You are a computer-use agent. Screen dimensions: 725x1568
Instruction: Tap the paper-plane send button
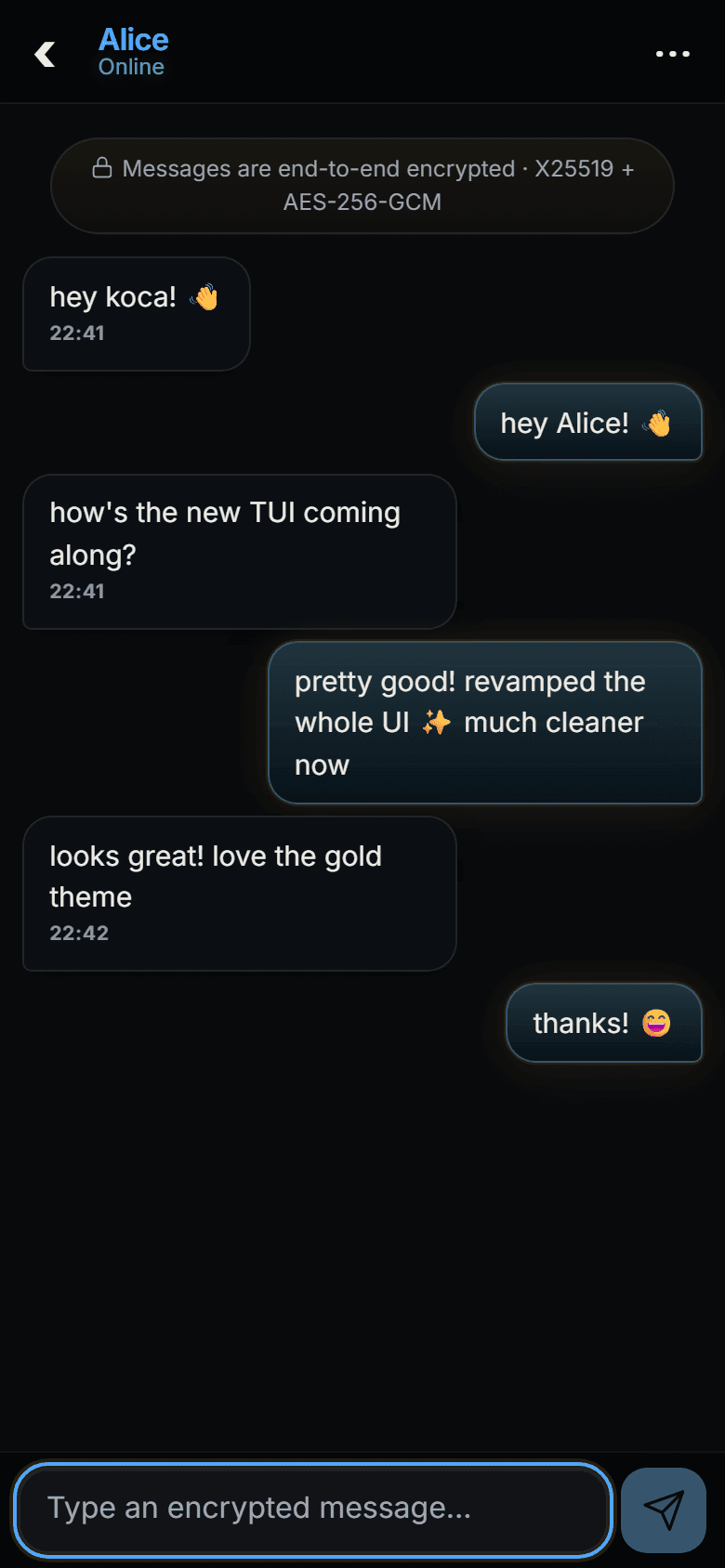point(664,1509)
